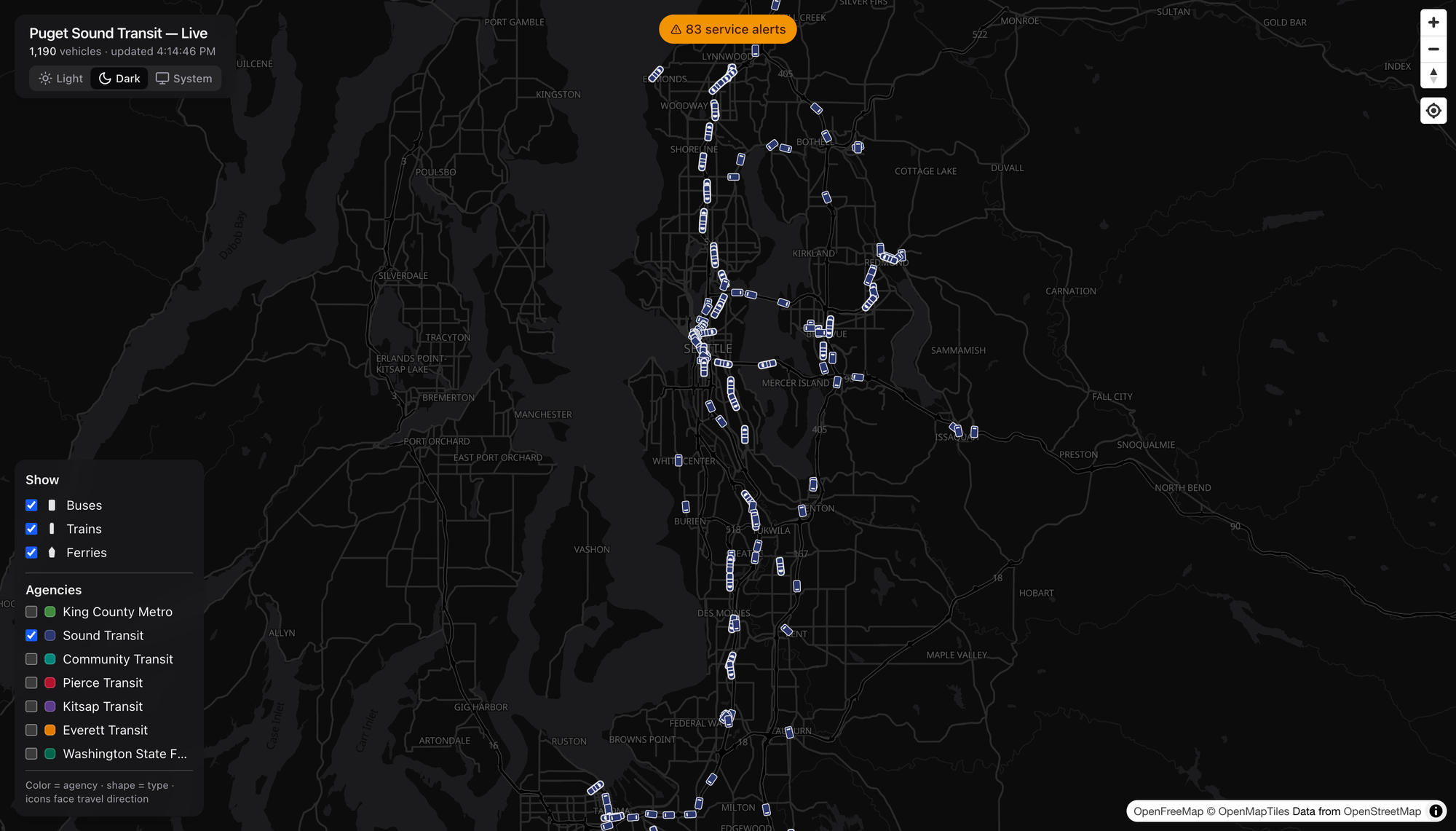
Task: Enable King County Metro agency
Action: (x=31, y=612)
